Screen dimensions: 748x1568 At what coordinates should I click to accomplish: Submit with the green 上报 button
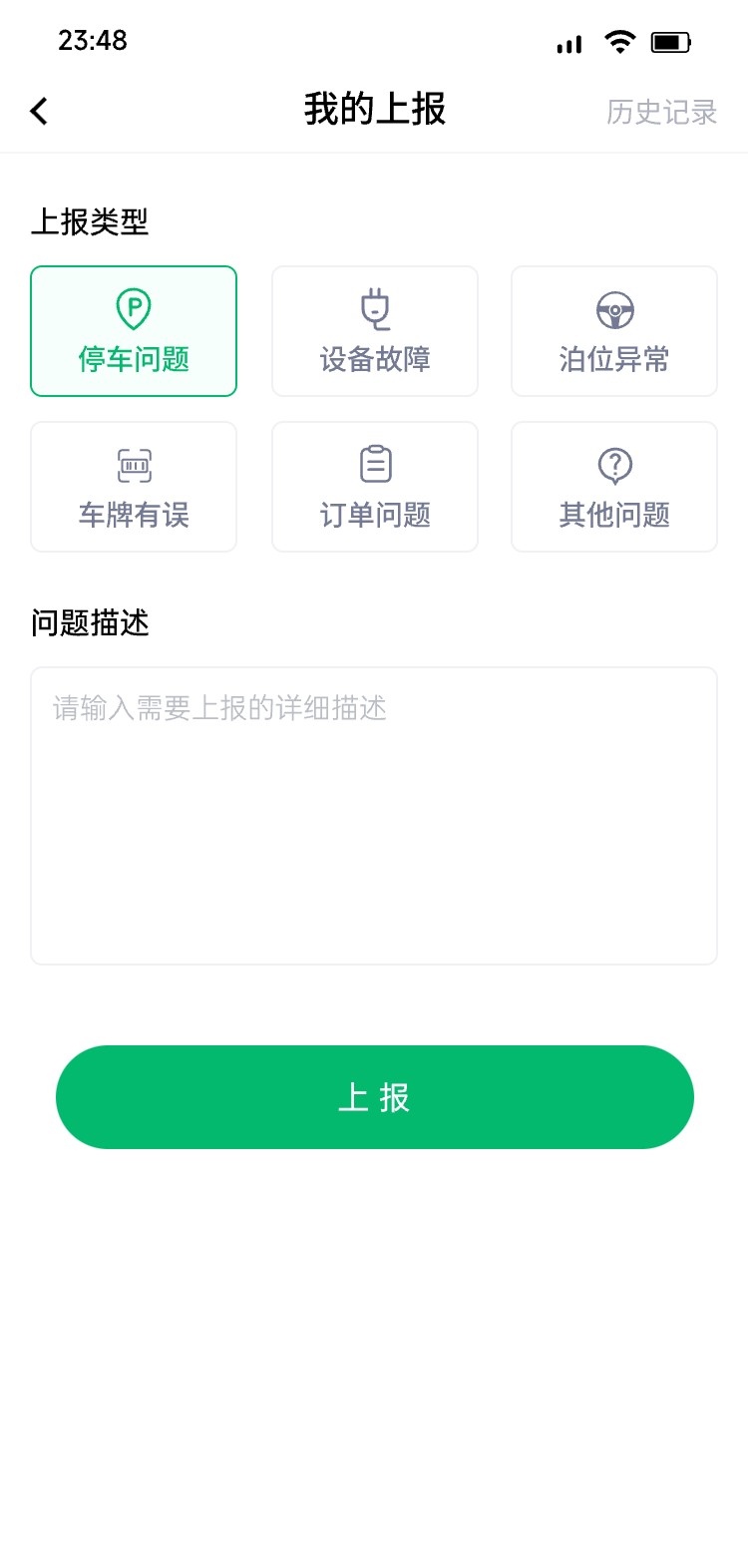(x=375, y=1097)
